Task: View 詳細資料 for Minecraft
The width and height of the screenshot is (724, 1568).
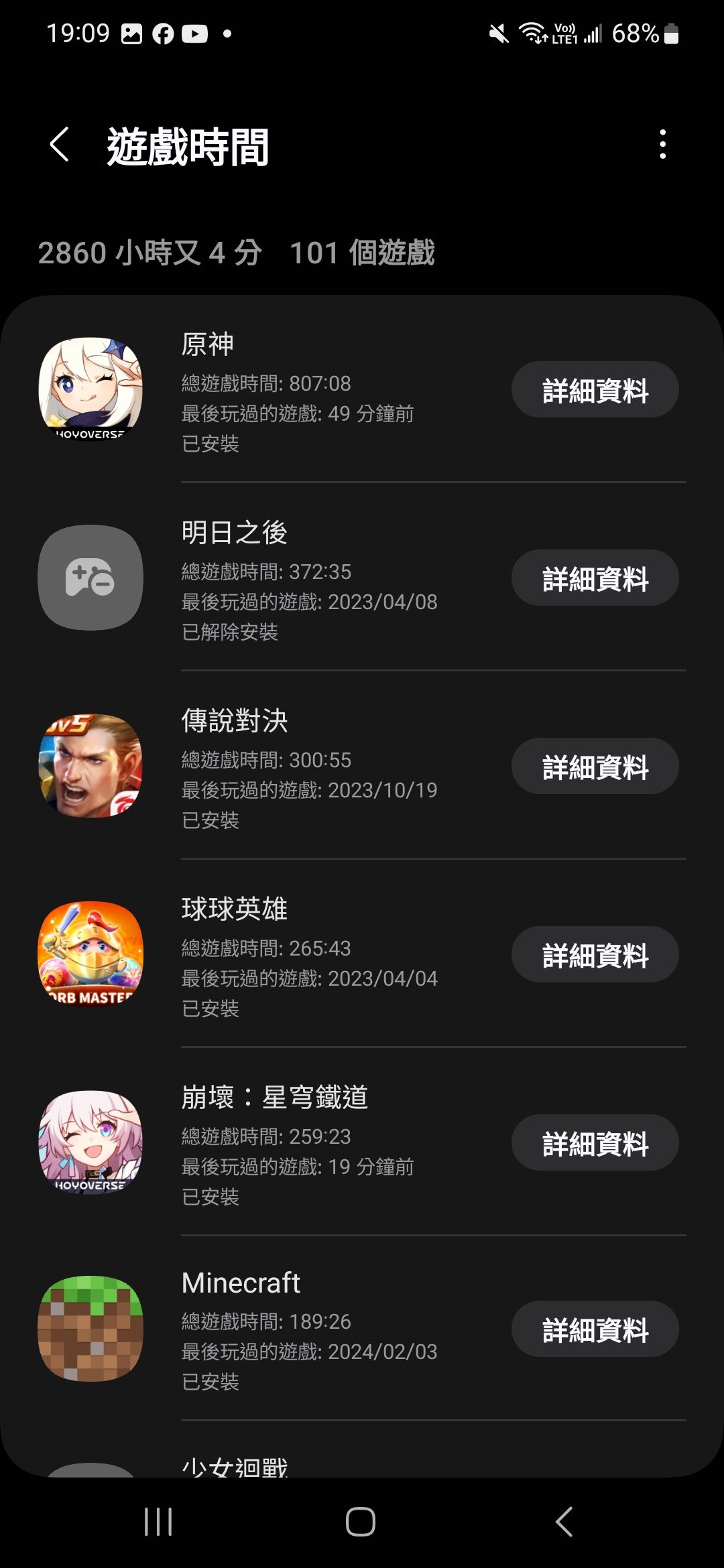Action: pos(595,1329)
